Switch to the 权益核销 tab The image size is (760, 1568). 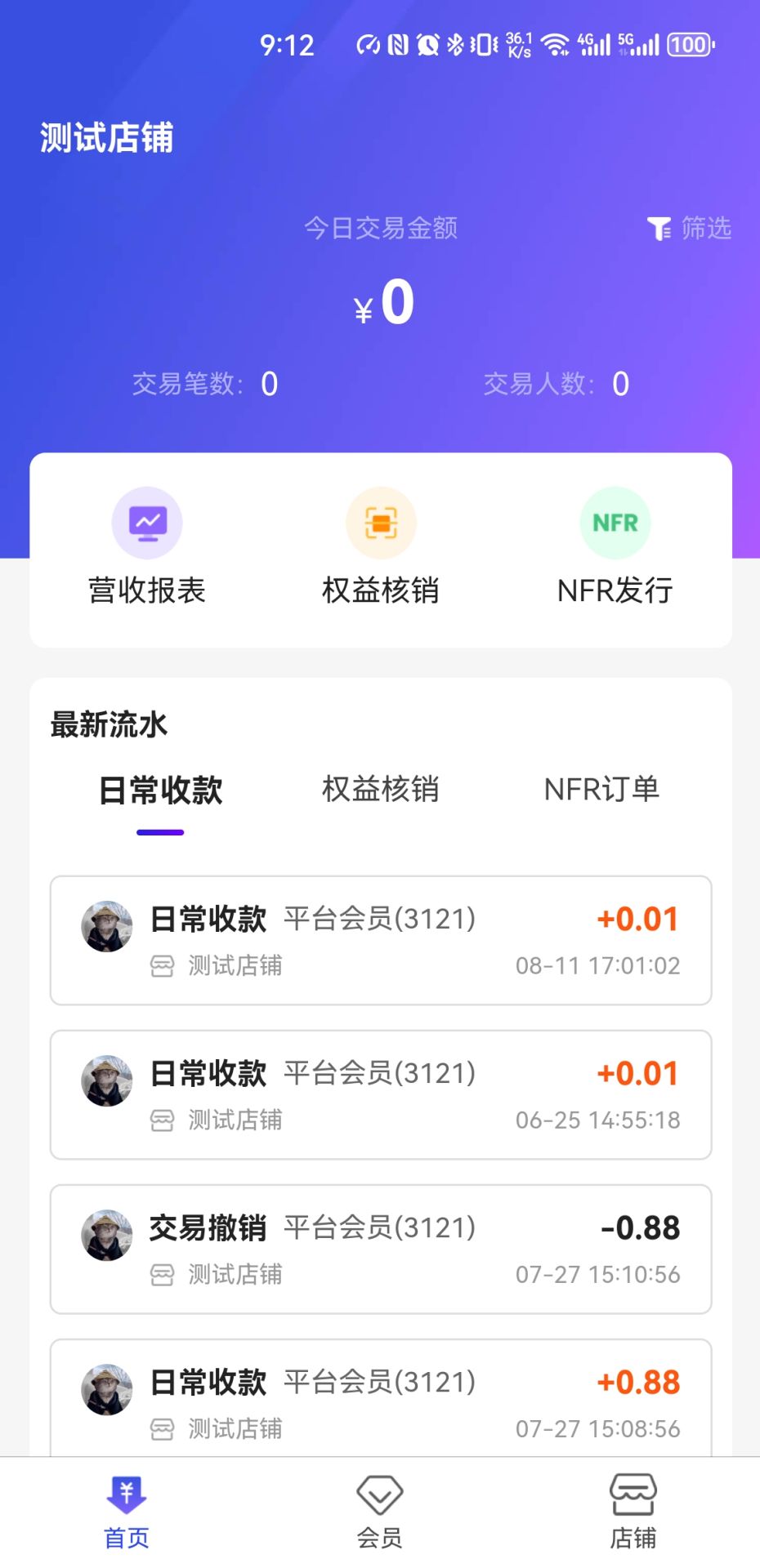[x=381, y=790]
